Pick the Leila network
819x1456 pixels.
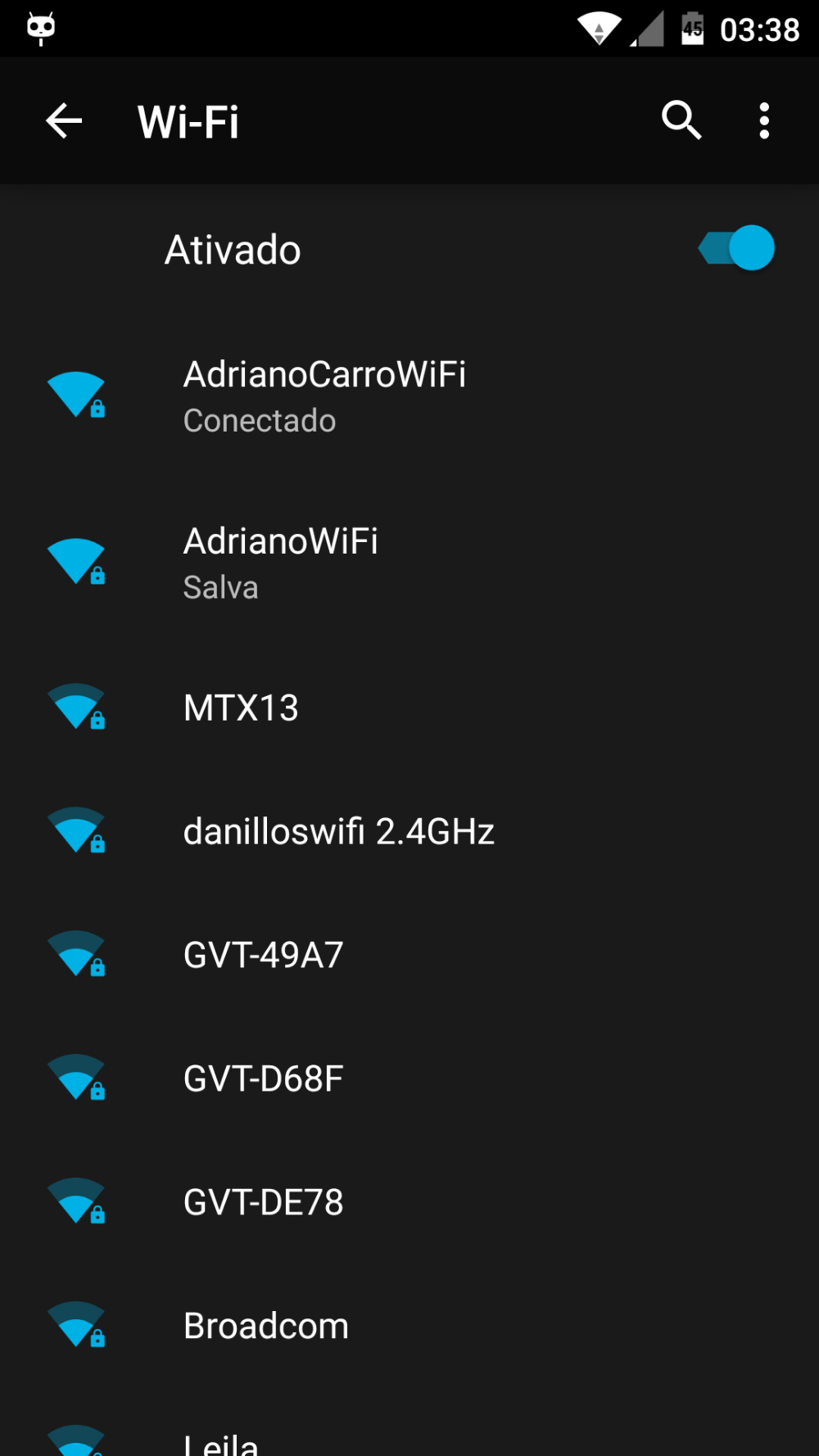tap(409, 1423)
